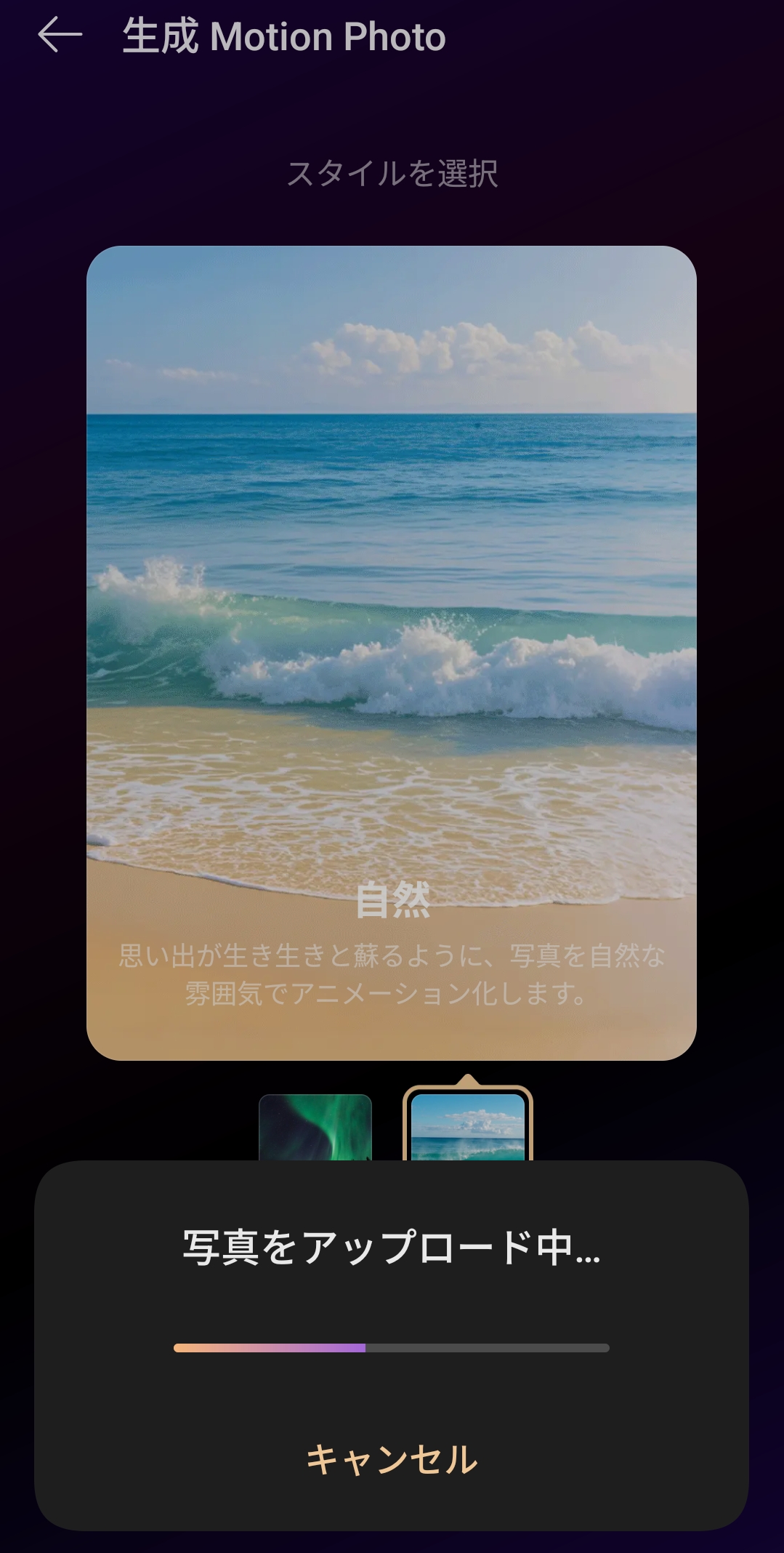Select the aurora style thumbnail
The height and width of the screenshot is (1553, 784).
(315, 1127)
